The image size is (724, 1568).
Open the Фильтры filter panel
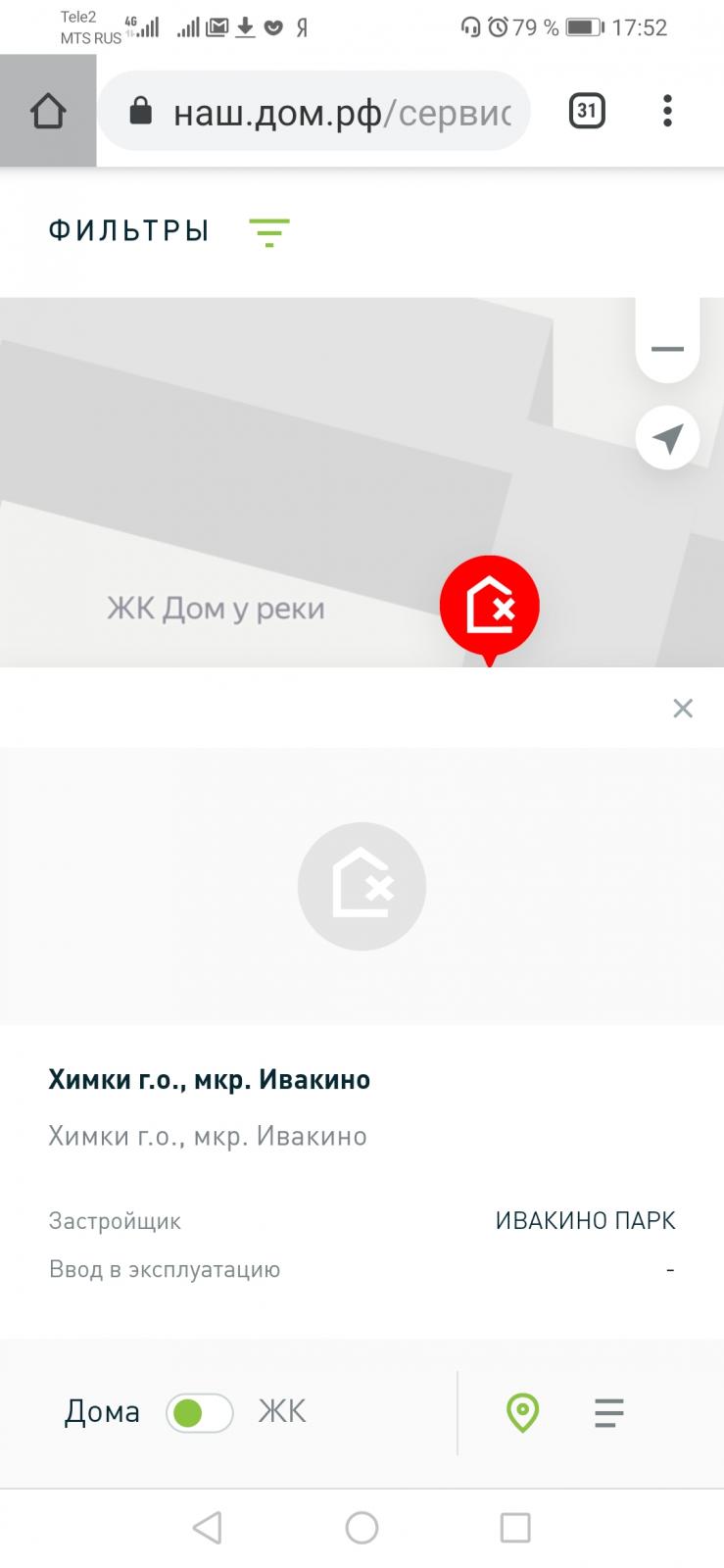point(169,231)
